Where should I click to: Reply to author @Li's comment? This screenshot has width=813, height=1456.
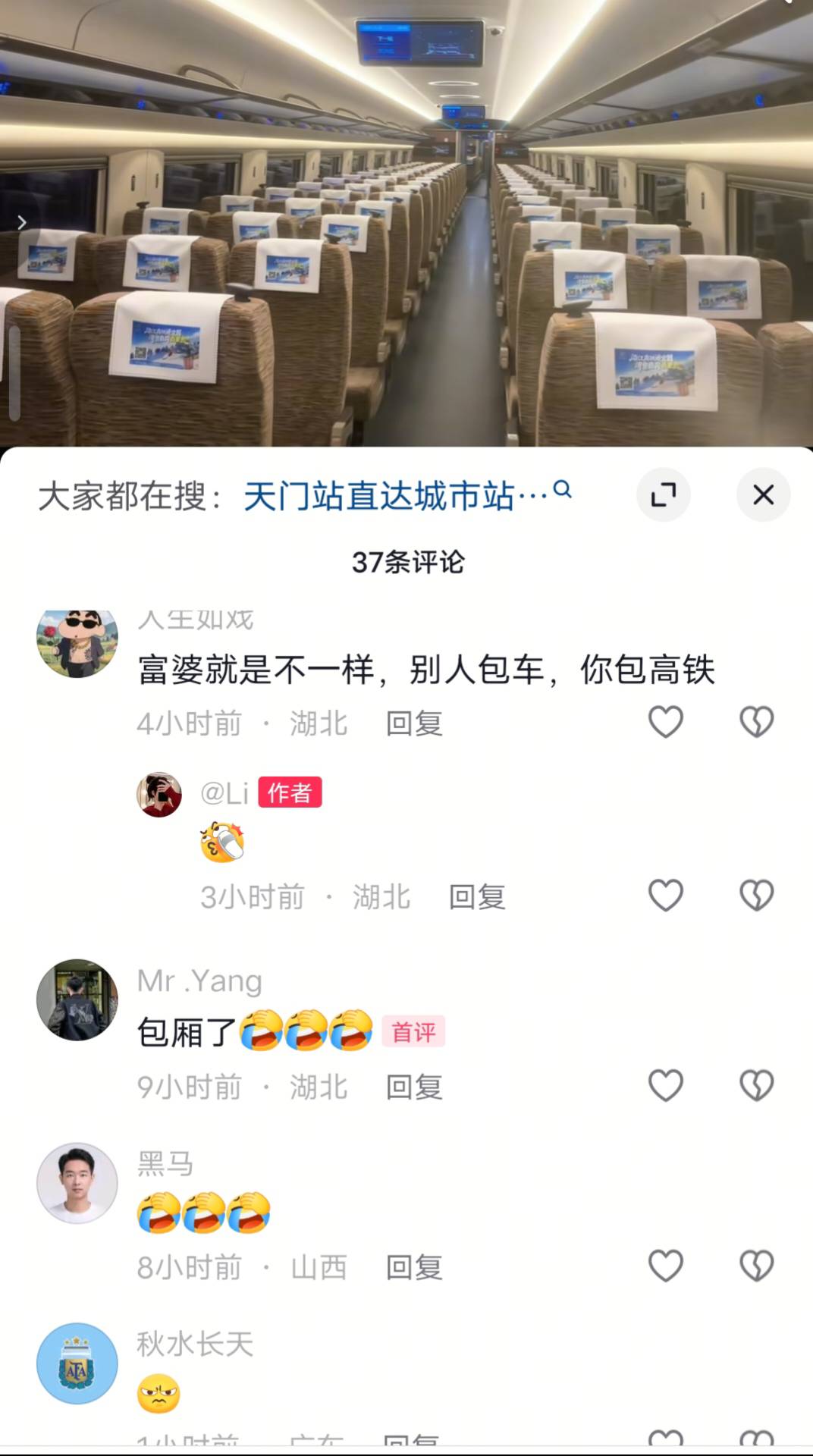pos(477,897)
